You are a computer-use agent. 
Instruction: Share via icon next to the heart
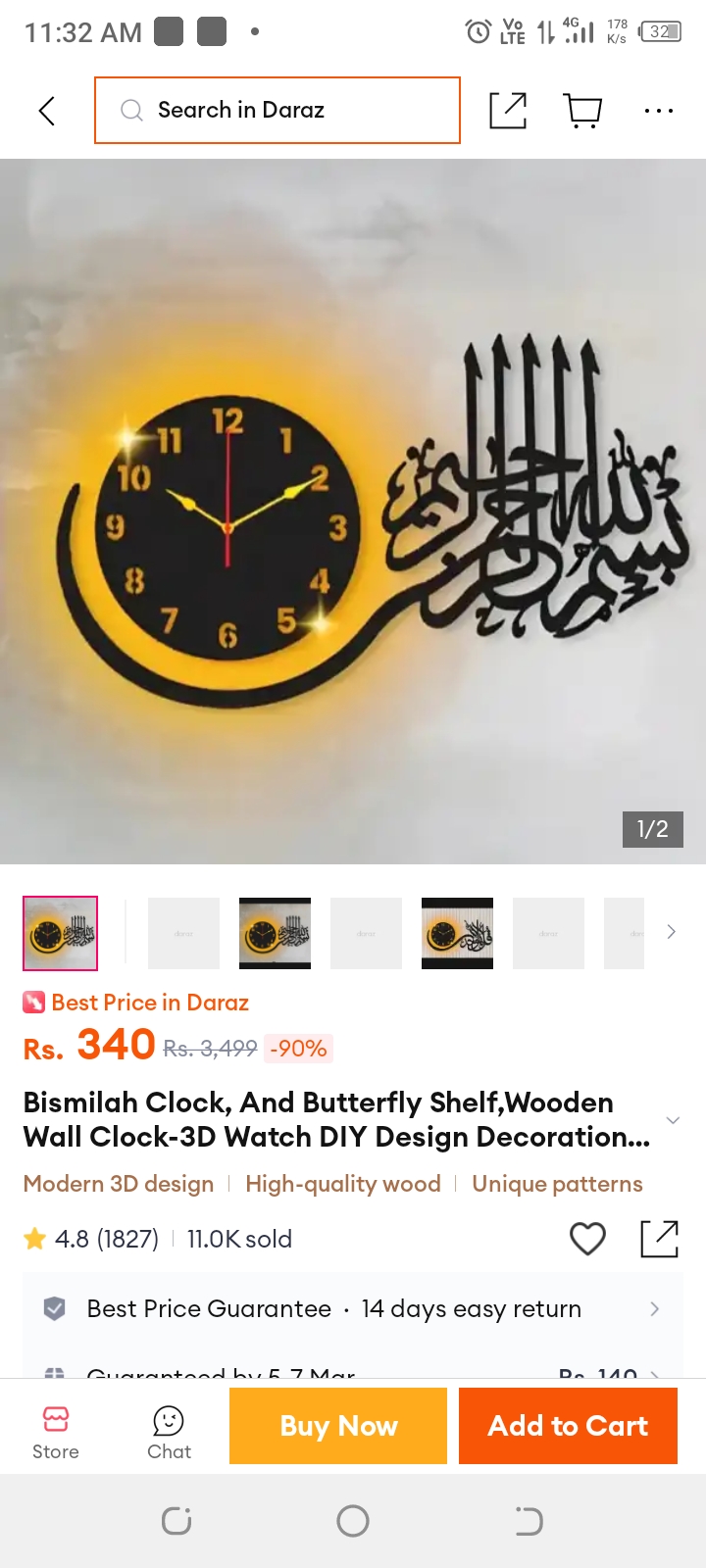660,1239
